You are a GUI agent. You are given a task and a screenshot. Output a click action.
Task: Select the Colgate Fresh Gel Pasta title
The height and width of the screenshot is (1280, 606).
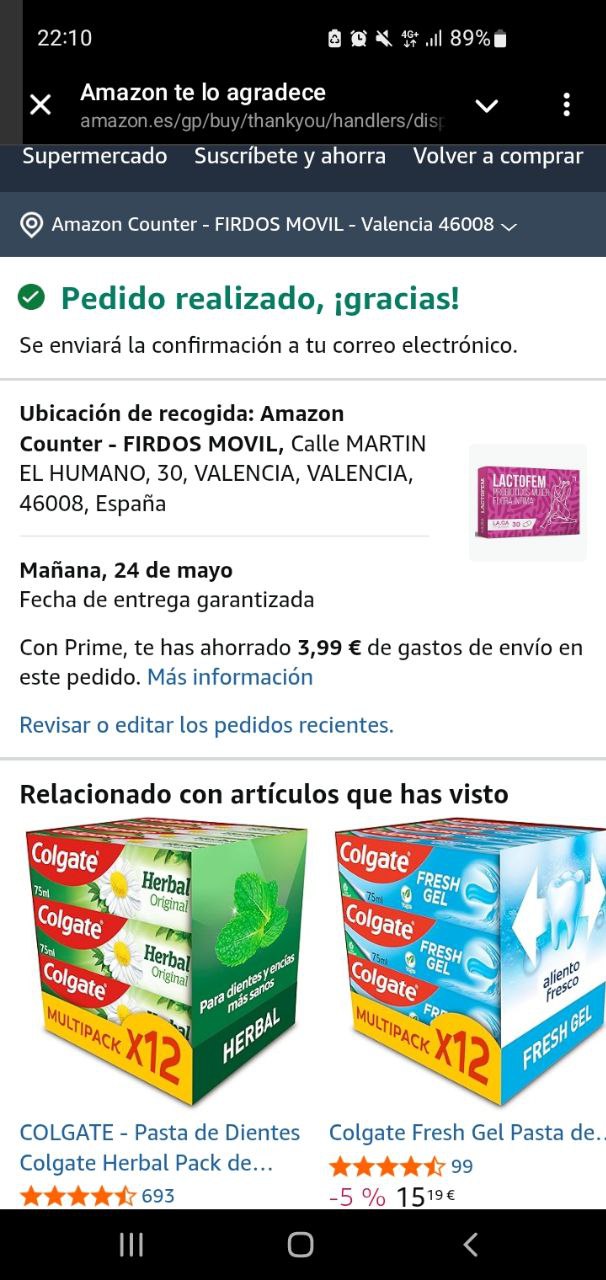pos(466,1133)
